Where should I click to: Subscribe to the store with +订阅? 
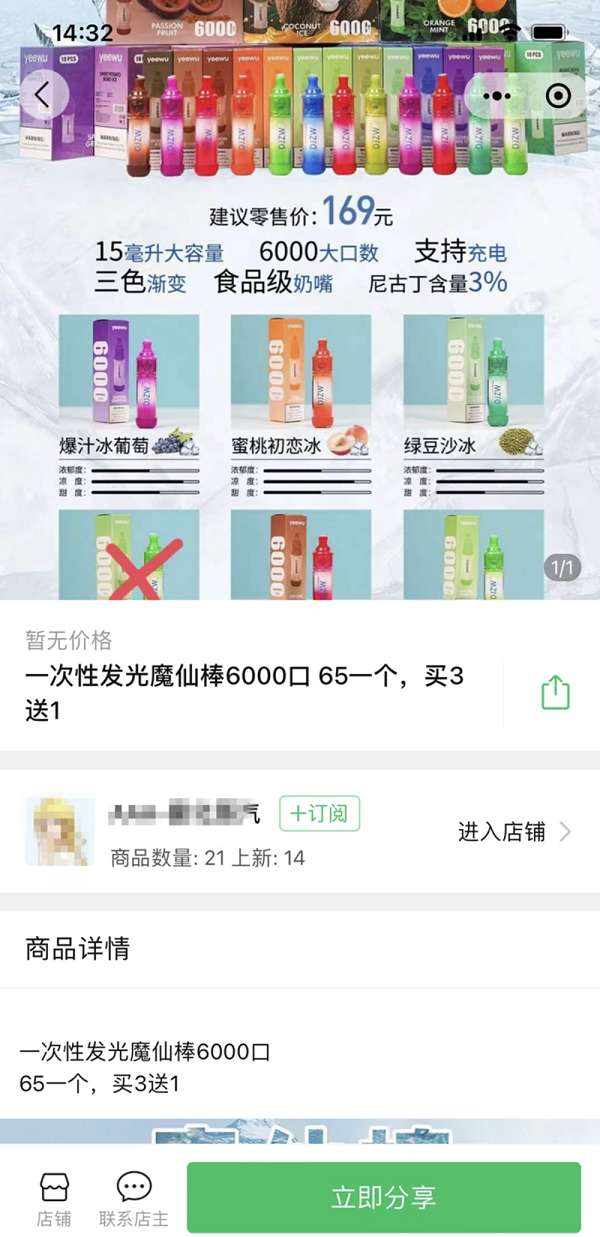click(x=319, y=814)
